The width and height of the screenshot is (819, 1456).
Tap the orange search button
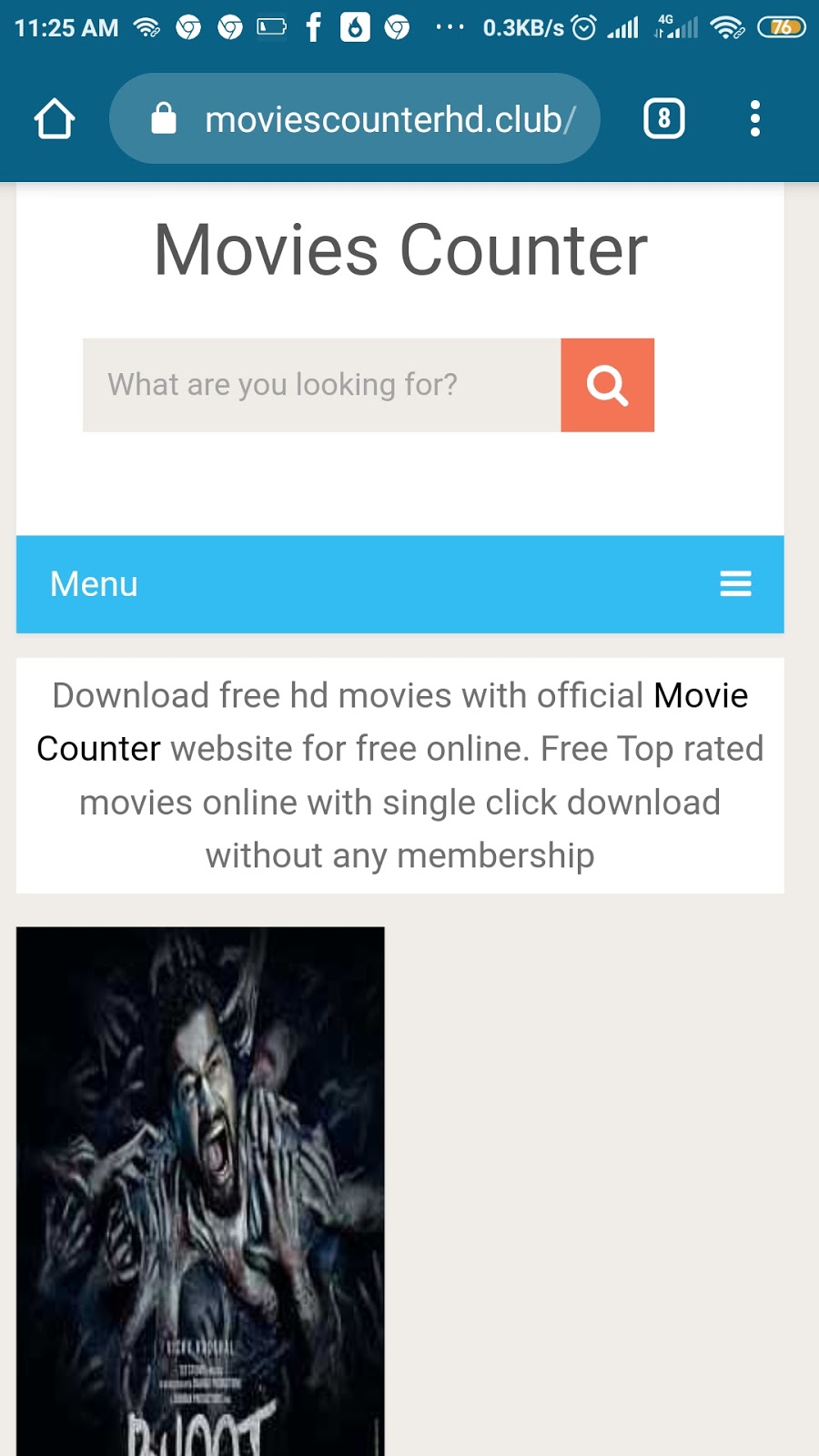[607, 385]
